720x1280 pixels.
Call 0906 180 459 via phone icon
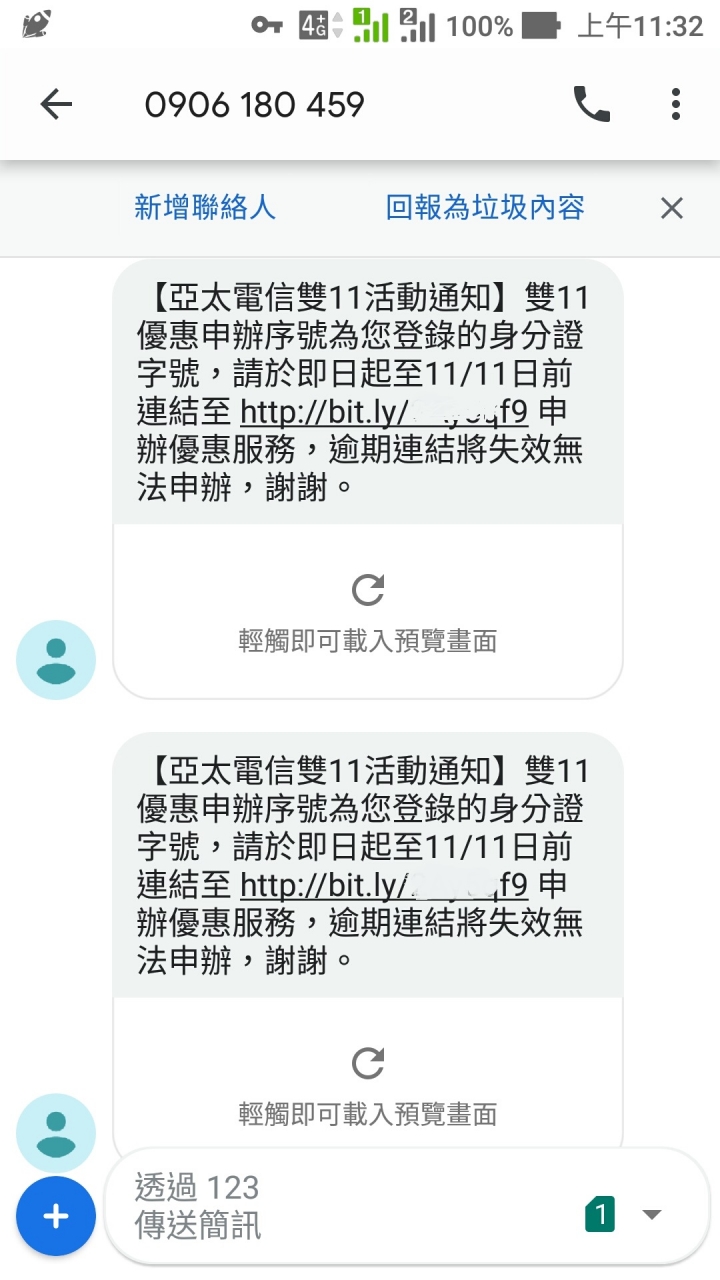pos(591,104)
